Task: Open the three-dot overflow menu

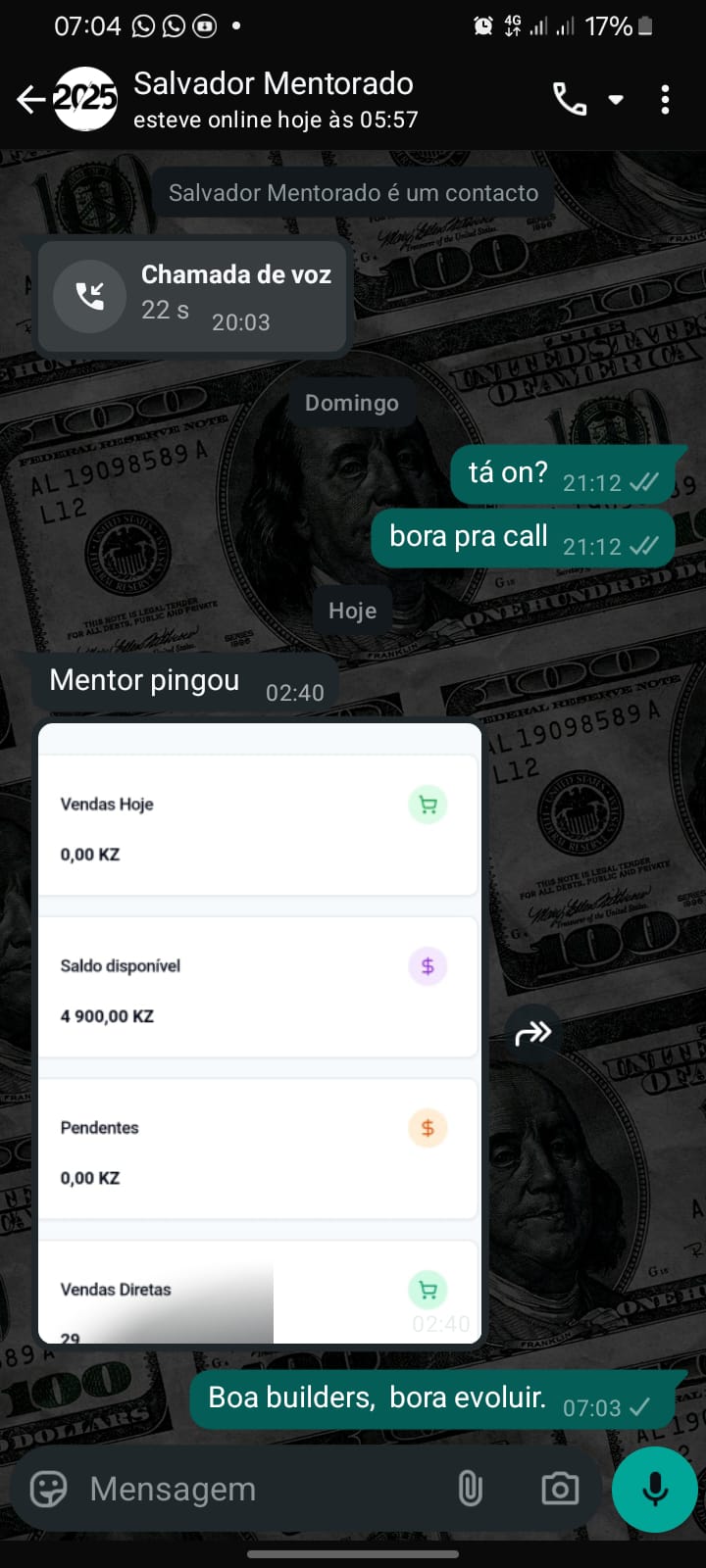Action: click(665, 99)
